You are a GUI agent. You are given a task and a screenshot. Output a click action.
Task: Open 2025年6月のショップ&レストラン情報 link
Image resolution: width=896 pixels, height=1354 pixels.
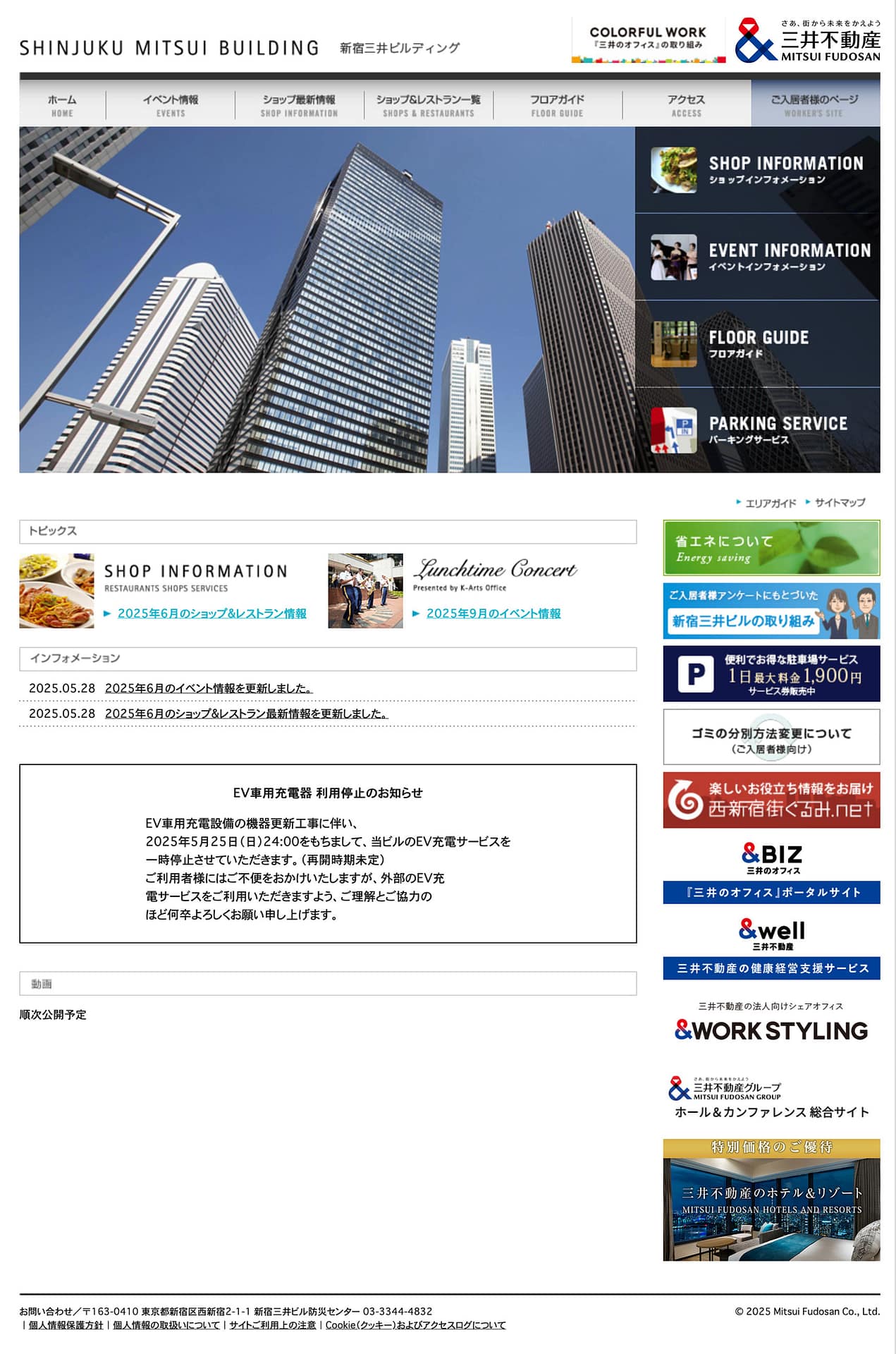(x=211, y=614)
